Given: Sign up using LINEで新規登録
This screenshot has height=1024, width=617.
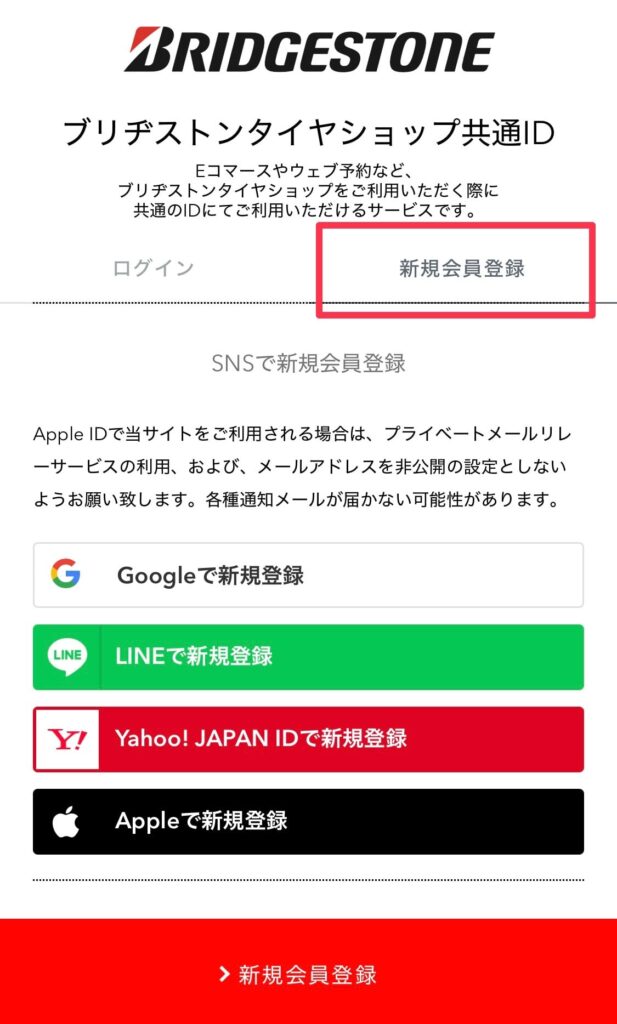Looking at the screenshot, I should (x=308, y=657).
